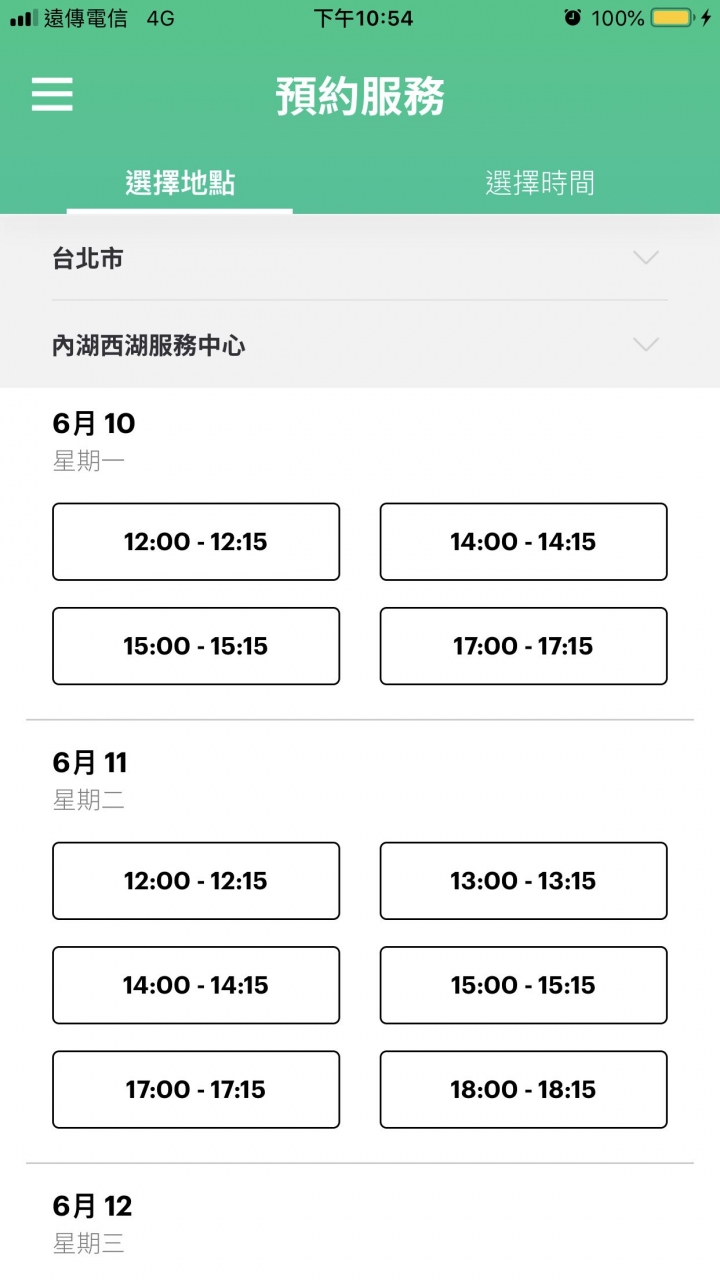Open the hamburger menu
This screenshot has width=720, height=1280.
pos(52,95)
